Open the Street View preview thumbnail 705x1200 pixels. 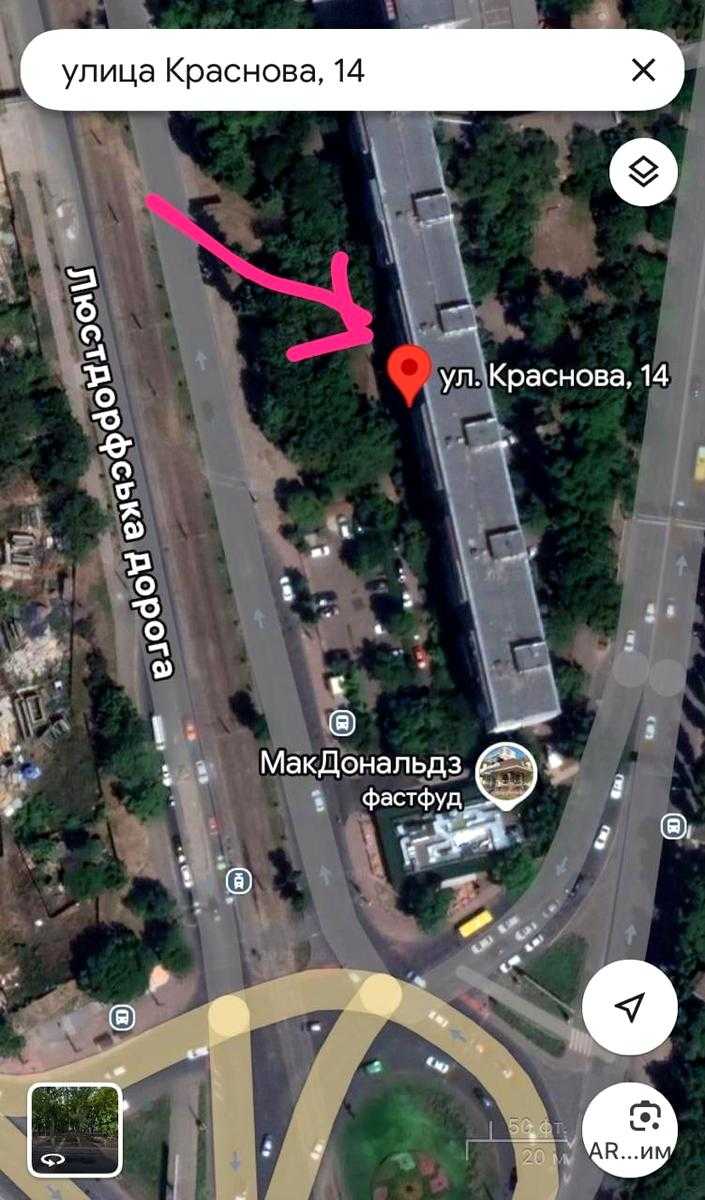pyautogui.click(x=75, y=1130)
